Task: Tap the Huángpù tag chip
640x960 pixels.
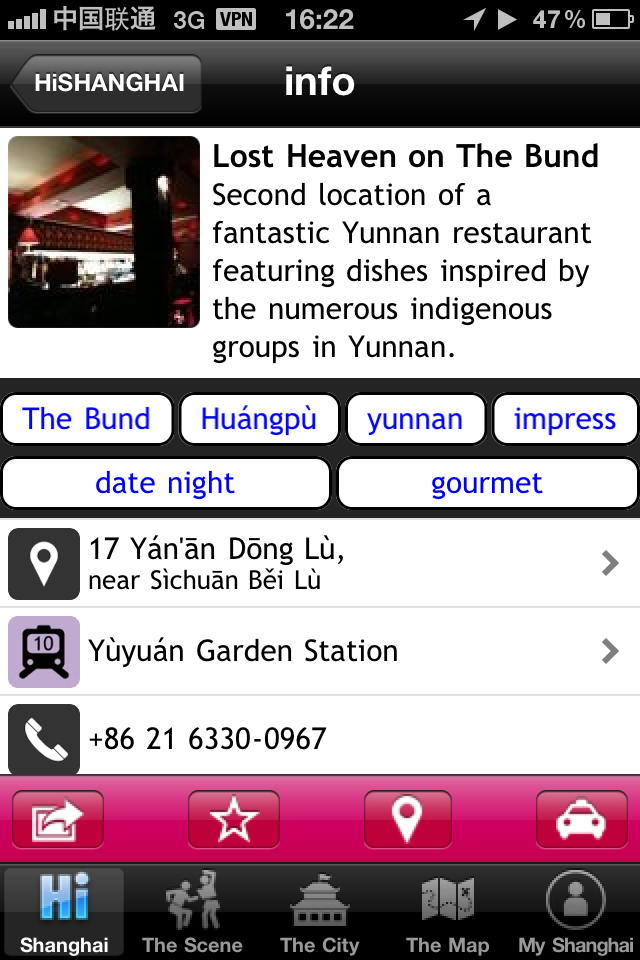Action: 259,419
